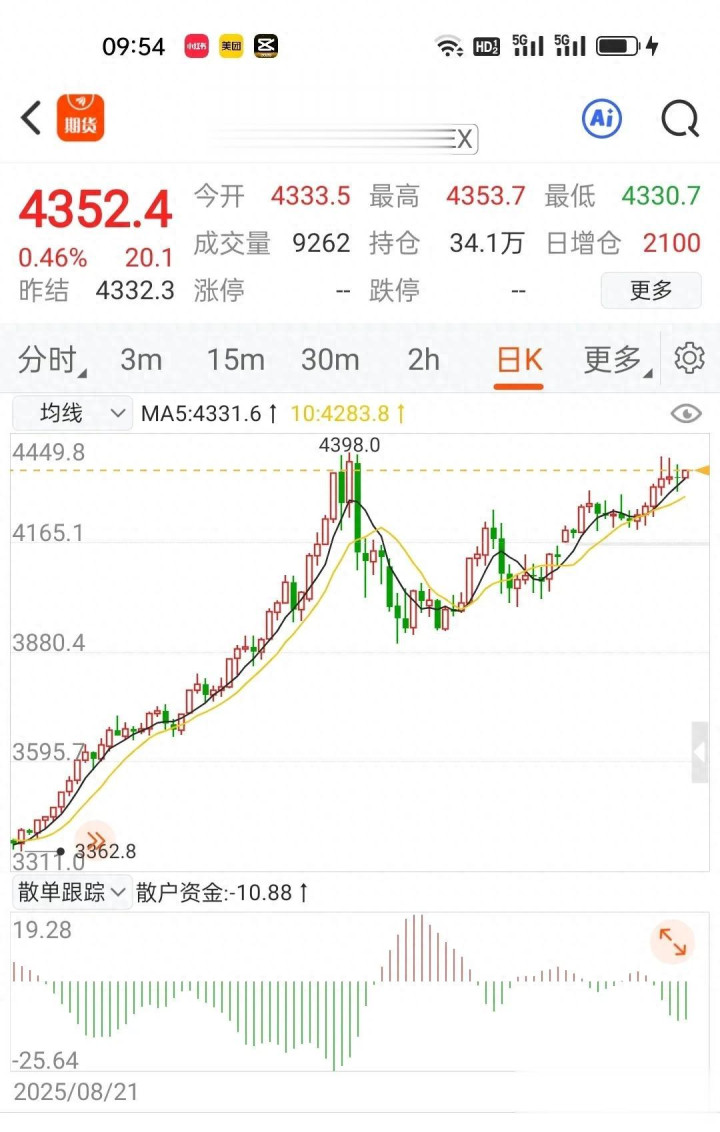The height and width of the screenshot is (1132, 720).
Task: Open the search magnifier
Action: tap(680, 119)
